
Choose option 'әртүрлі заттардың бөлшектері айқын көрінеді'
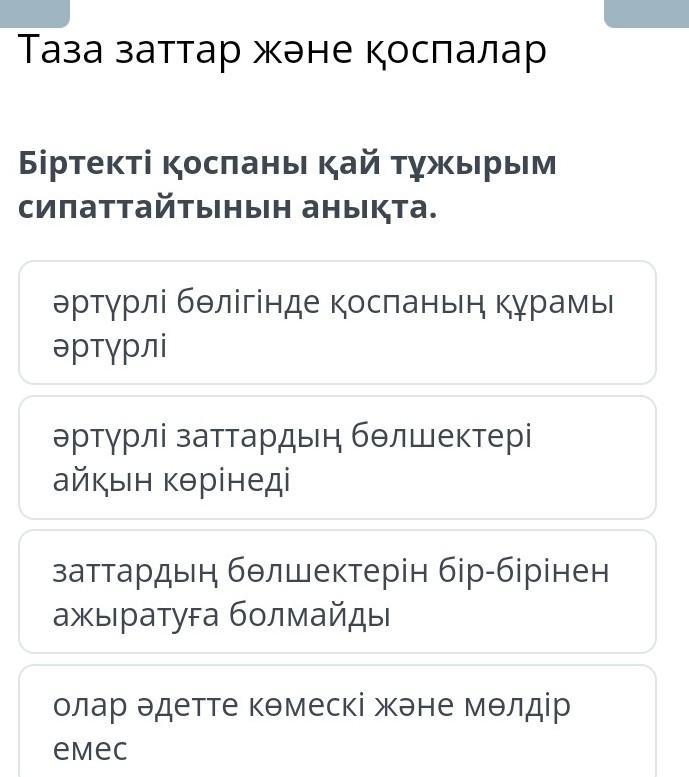tap(337, 457)
